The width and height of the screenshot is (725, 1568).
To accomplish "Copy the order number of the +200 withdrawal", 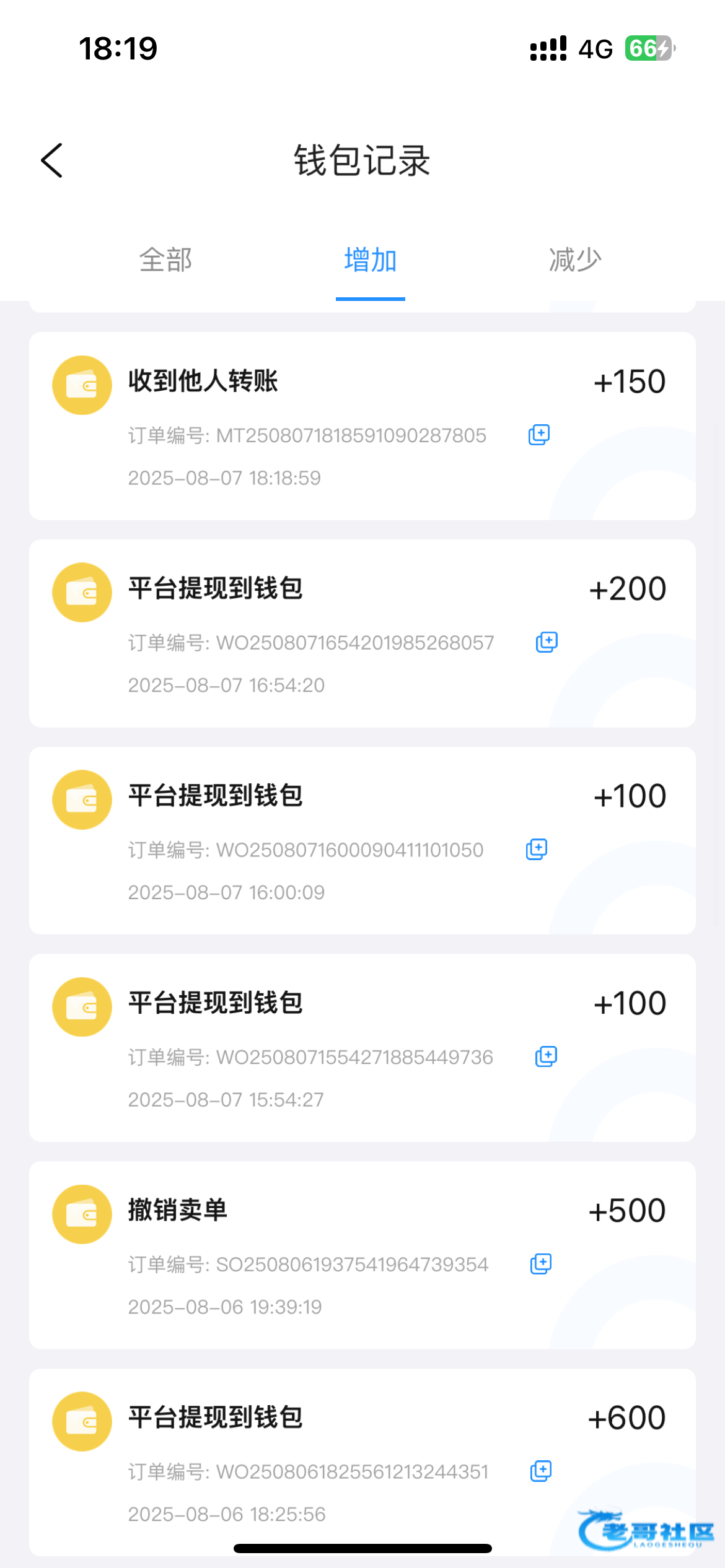I will click(x=547, y=642).
